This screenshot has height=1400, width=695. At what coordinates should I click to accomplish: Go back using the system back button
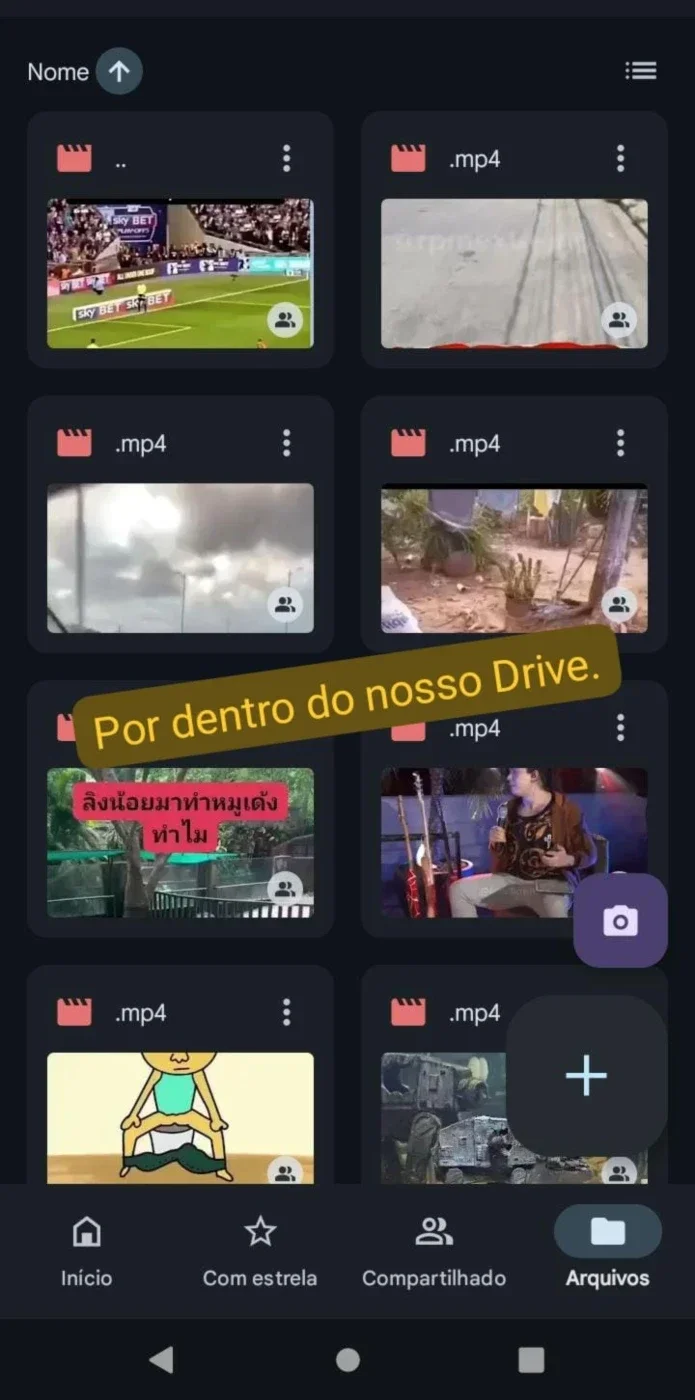click(161, 1359)
